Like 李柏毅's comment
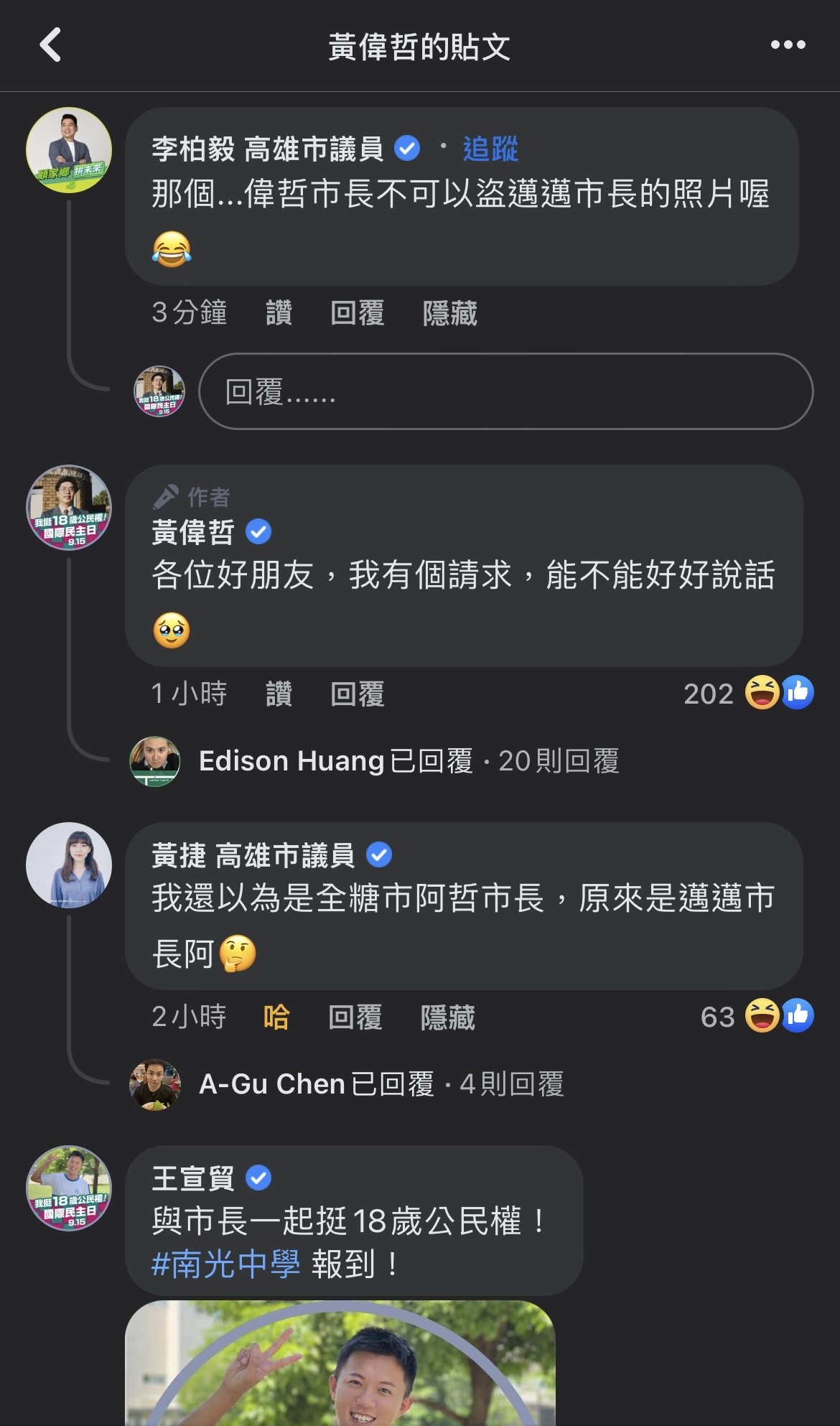The width and height of the screenshot is (840, 1426). [x=279, y=313]
